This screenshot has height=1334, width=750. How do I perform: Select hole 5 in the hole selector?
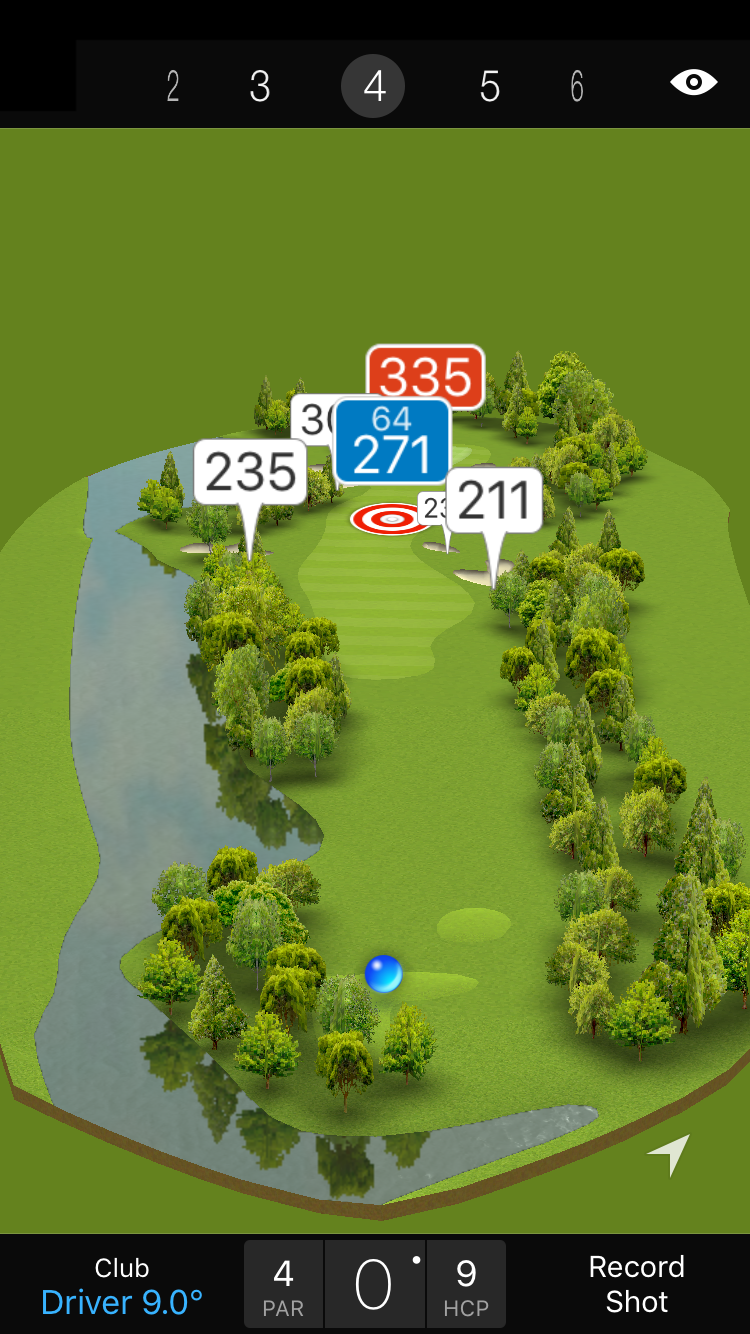(489, 87)
